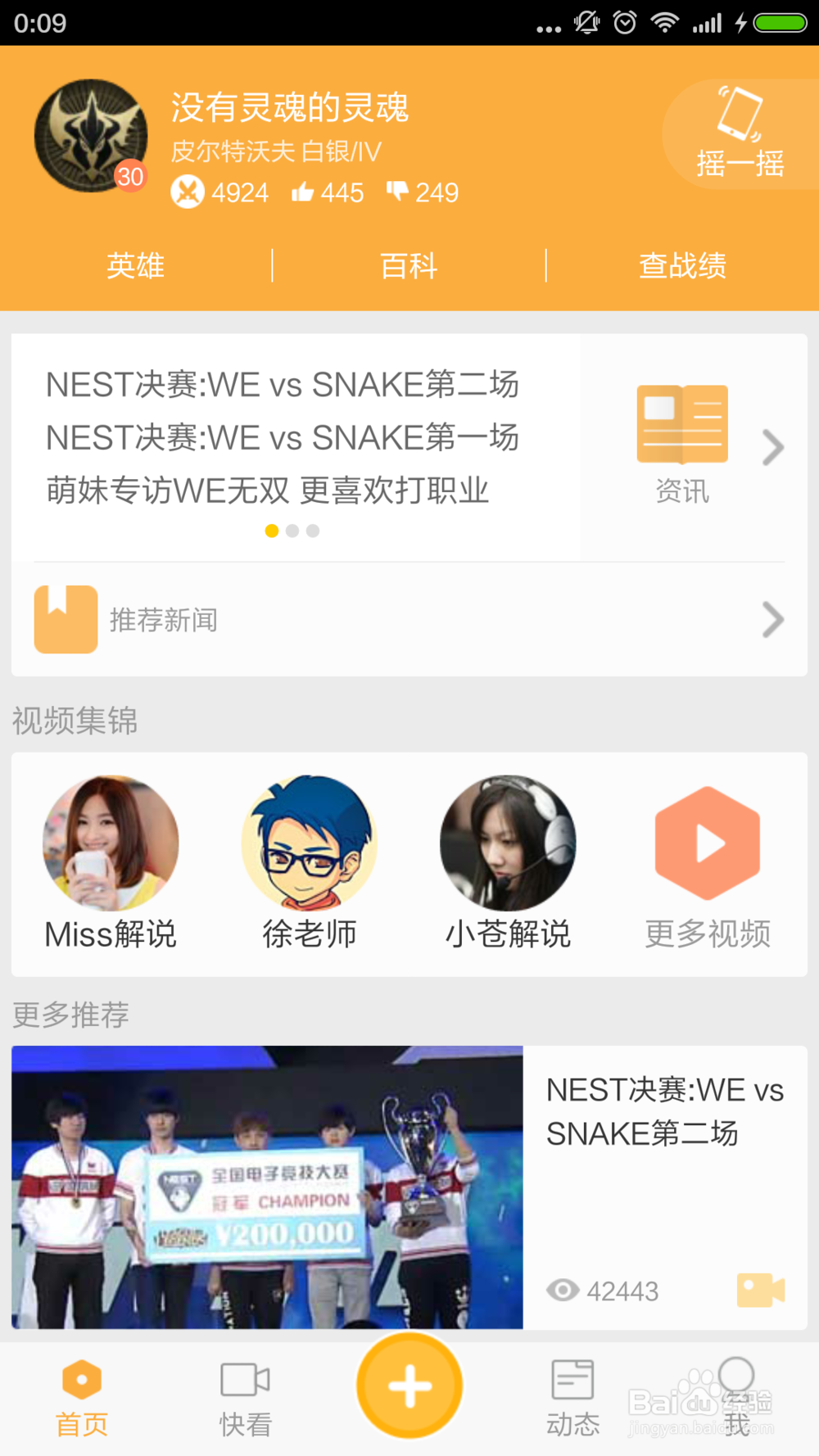Tap the thumbs up count 445
Screen dimensions: 819x1456
[x=326, y=192]
